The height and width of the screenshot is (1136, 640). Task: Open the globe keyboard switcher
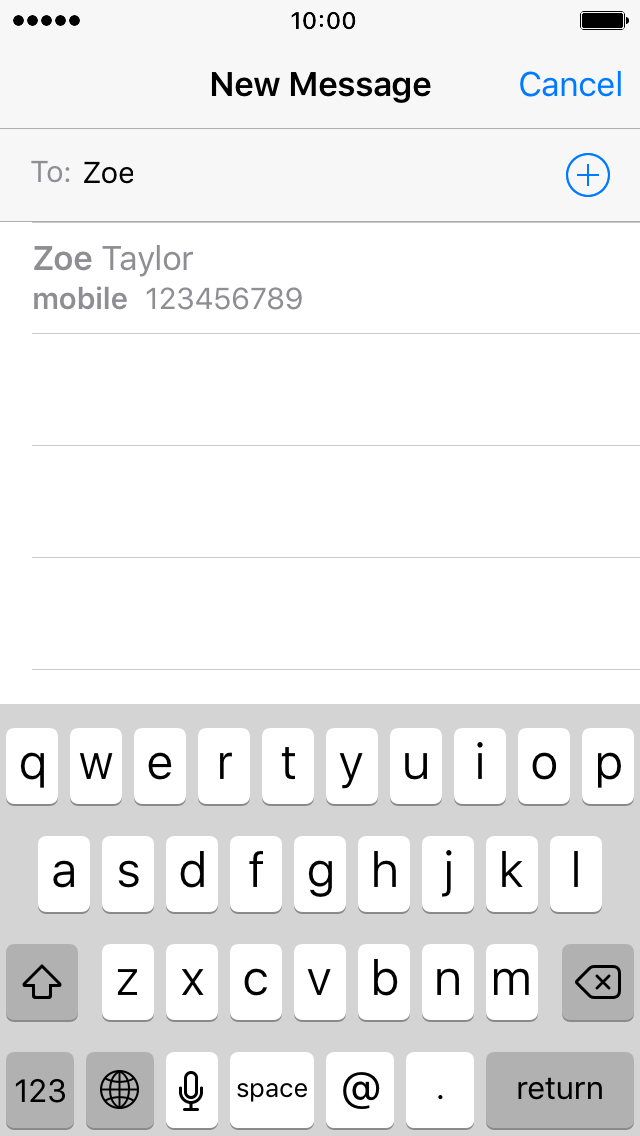120,1090
